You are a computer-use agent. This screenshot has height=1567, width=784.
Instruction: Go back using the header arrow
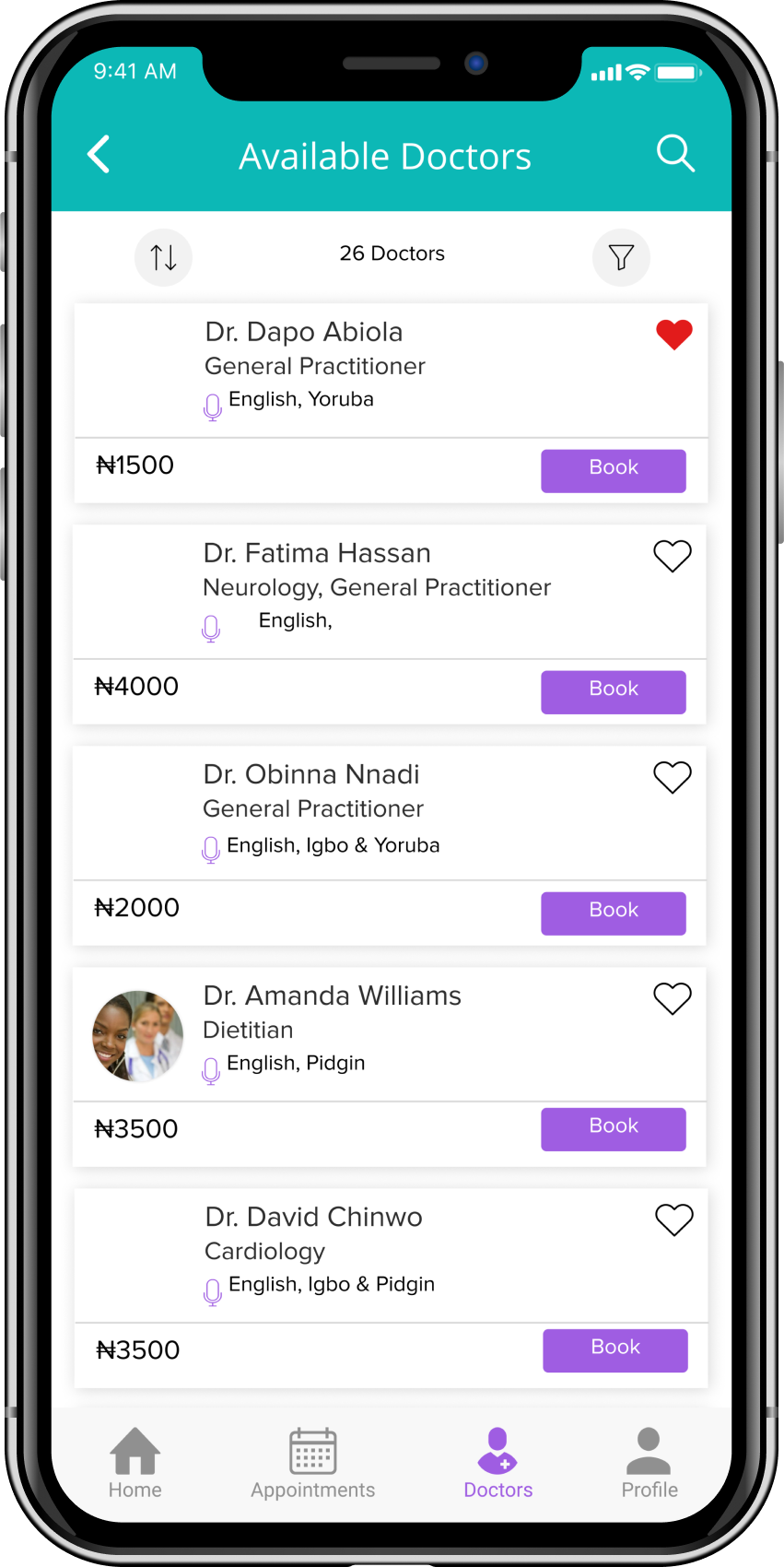(99, 155)
